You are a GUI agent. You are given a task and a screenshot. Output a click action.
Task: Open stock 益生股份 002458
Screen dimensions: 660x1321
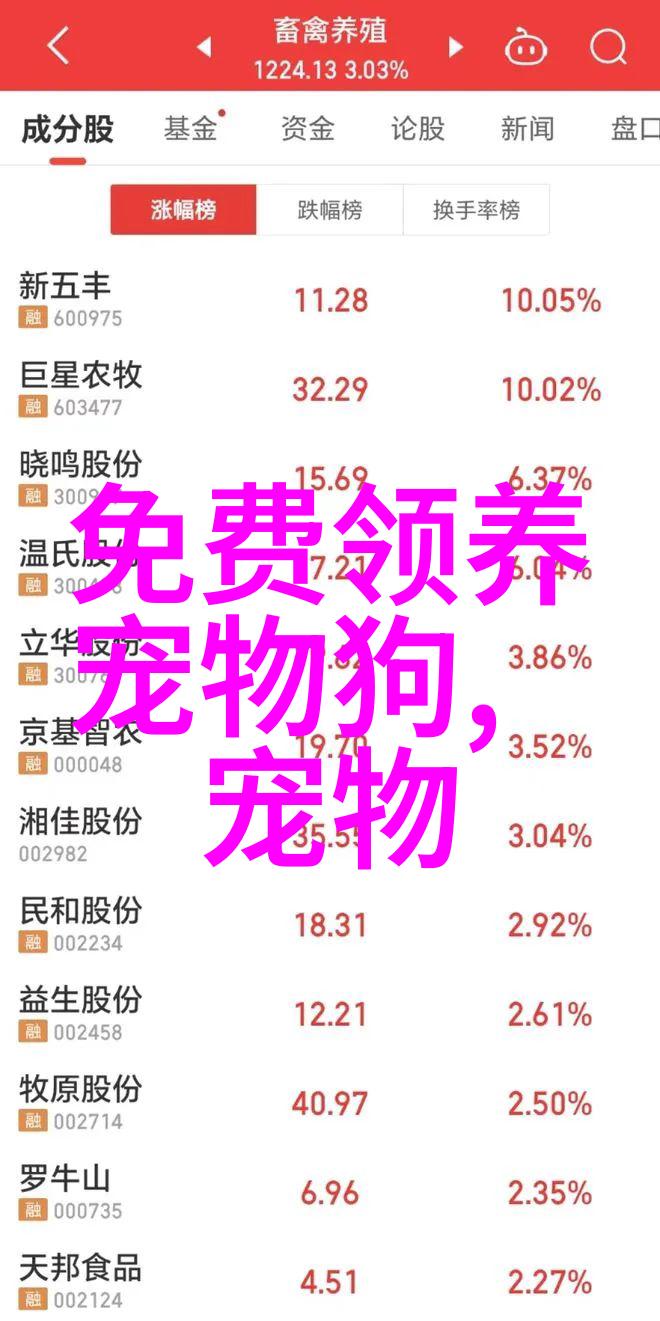click(330, 1014)
